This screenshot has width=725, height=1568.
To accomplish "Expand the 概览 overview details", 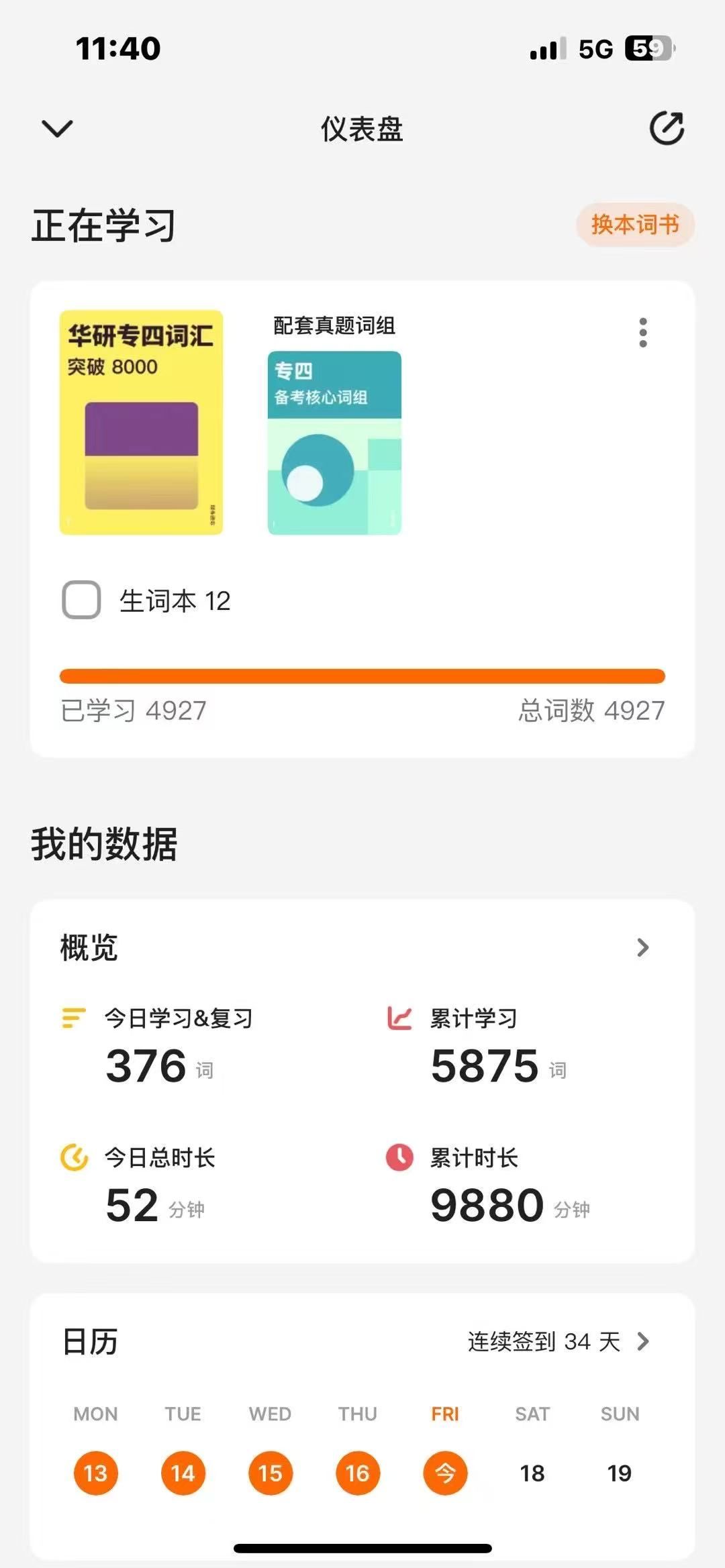I will [642, 947].
